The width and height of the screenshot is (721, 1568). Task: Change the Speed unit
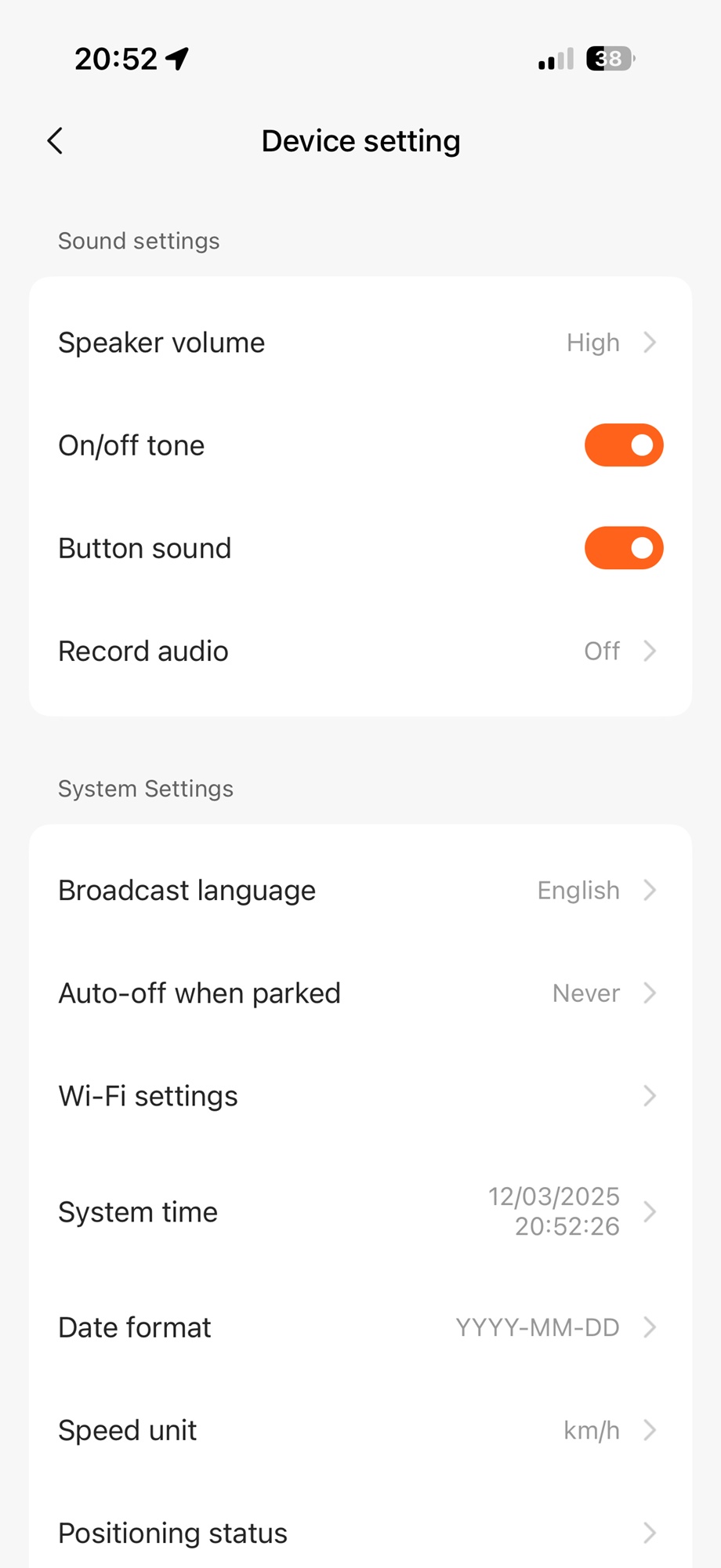(x=360, y=1430)
